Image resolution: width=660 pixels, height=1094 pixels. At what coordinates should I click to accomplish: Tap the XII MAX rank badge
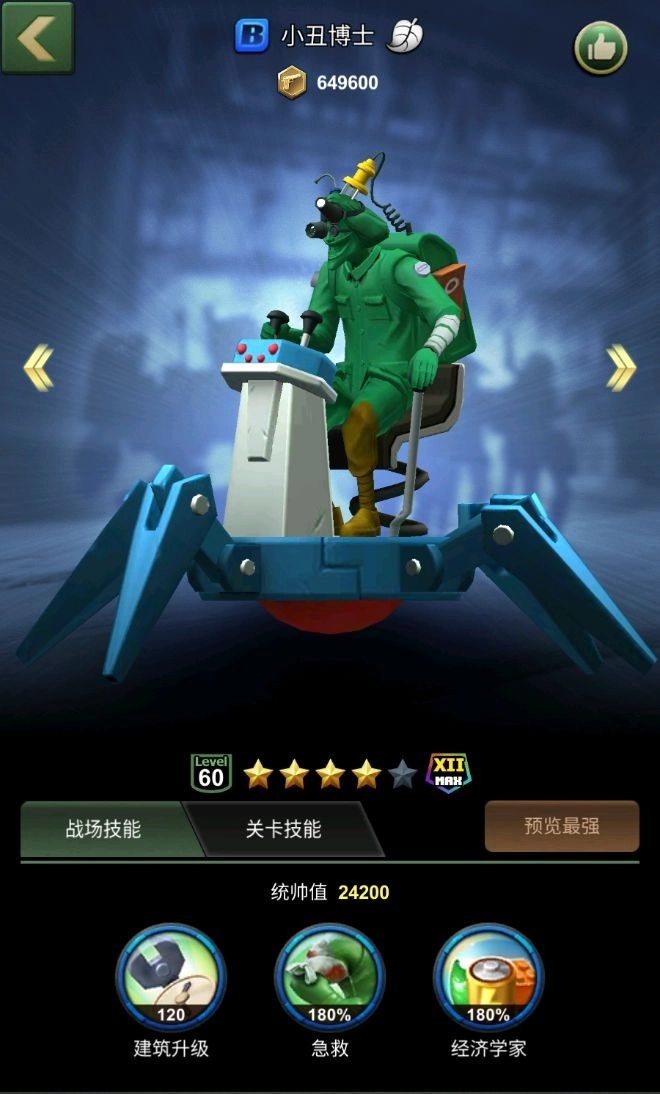coord(449,773)
